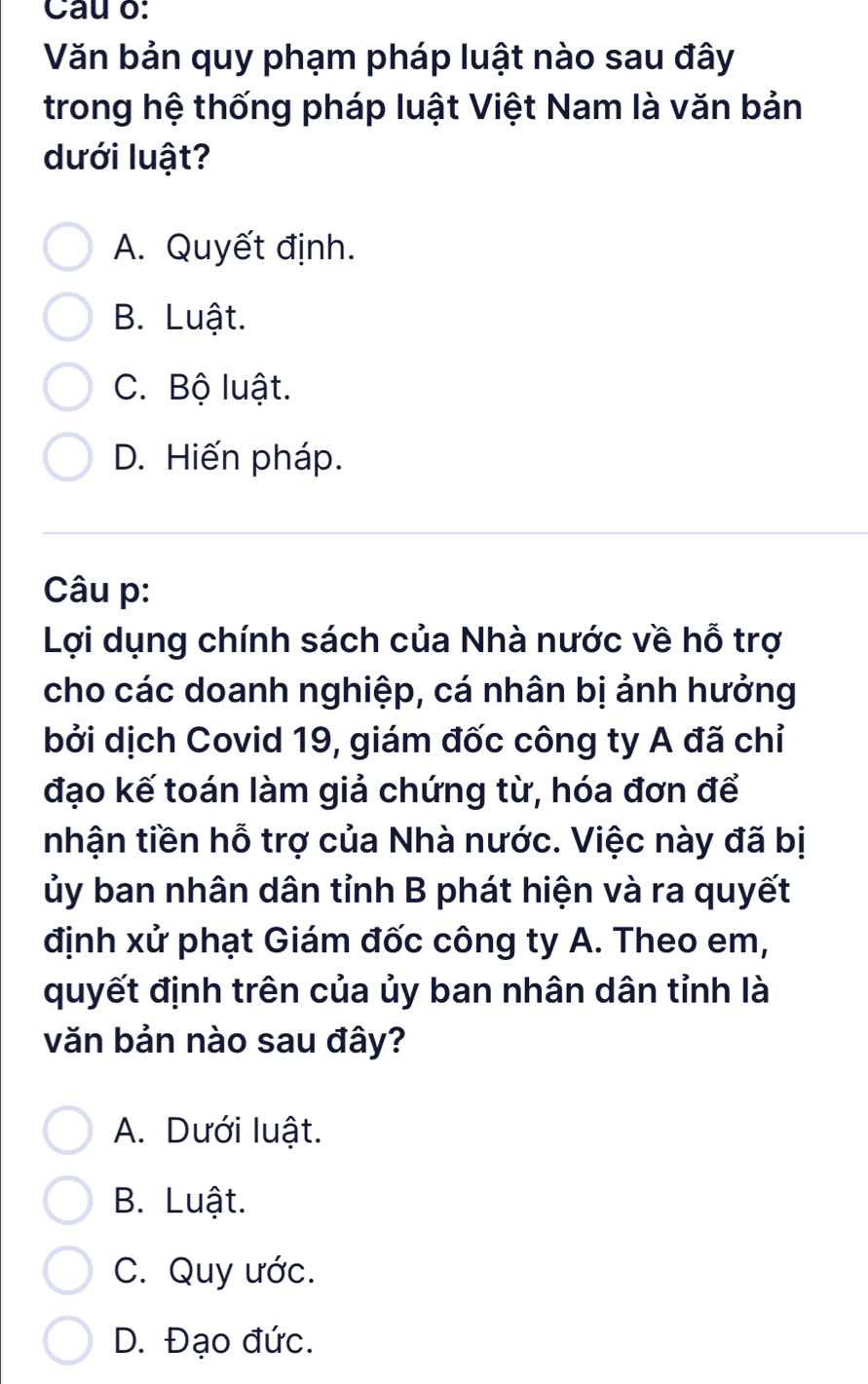Pick answer D. Hiến pháp
Screen dimensions: 868x1384
click(x=68, y=458)
